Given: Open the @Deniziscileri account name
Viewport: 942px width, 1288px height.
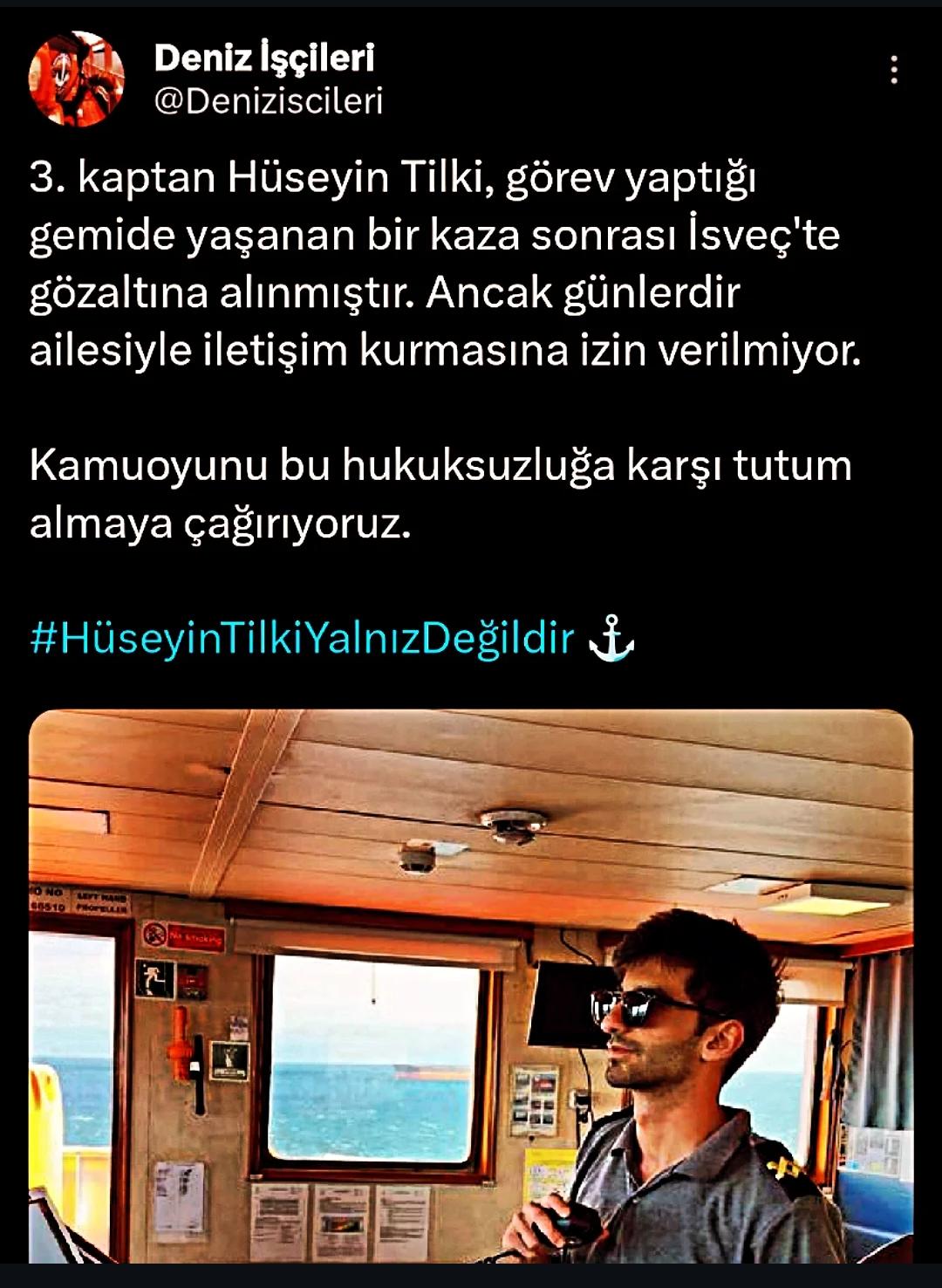Looking at the screenshot, I should [269, 101].
